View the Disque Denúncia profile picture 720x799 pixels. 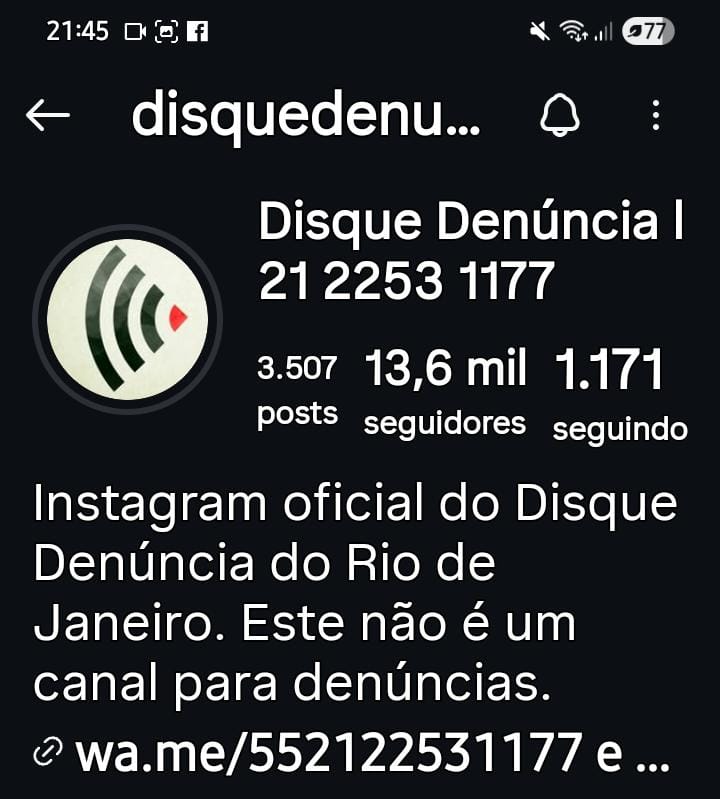coord(128,320)
